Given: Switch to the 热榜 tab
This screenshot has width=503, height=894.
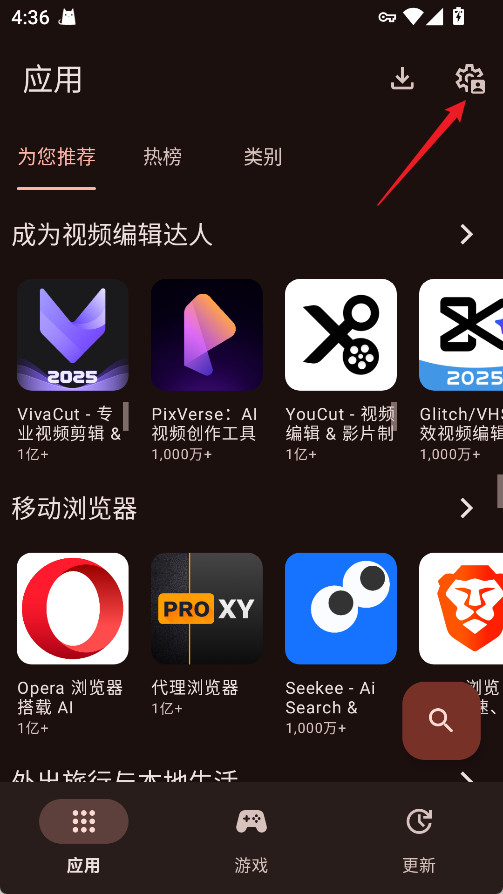Looking at the screenshot, I should (163, 156).
